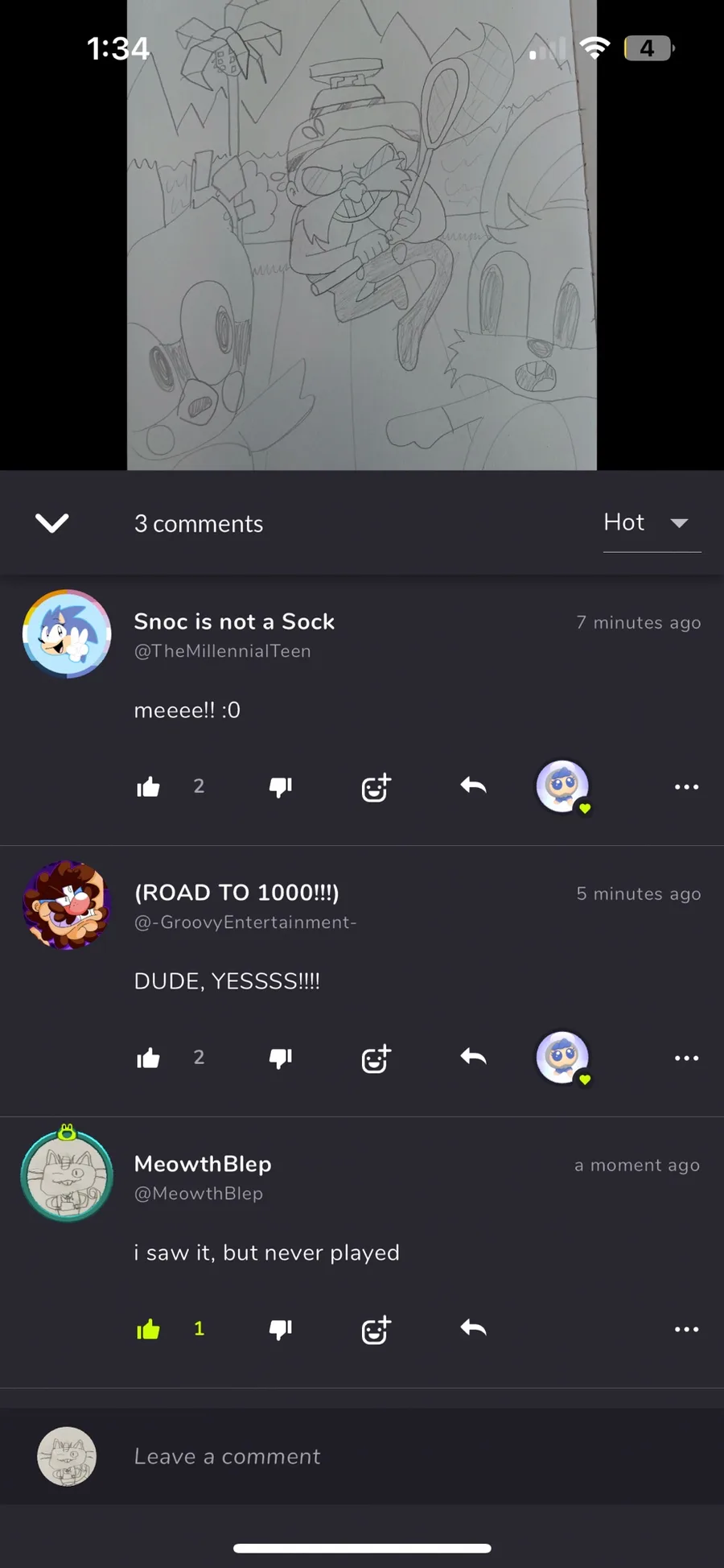Reply to Snoc is not a Sock
724x1568 pixels.
pos(473,786)
